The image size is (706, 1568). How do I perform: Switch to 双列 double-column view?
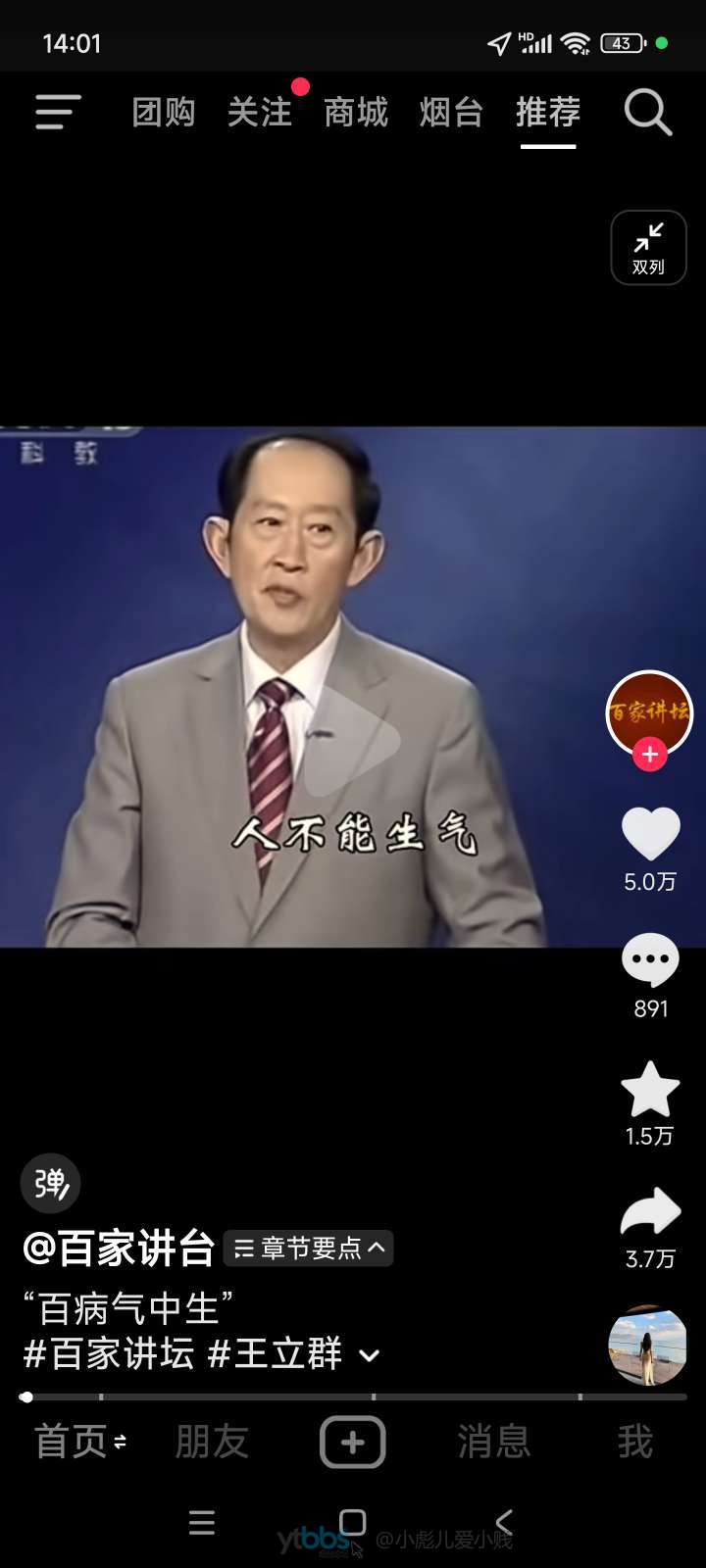pyautogui.click(x=648, y=248)
